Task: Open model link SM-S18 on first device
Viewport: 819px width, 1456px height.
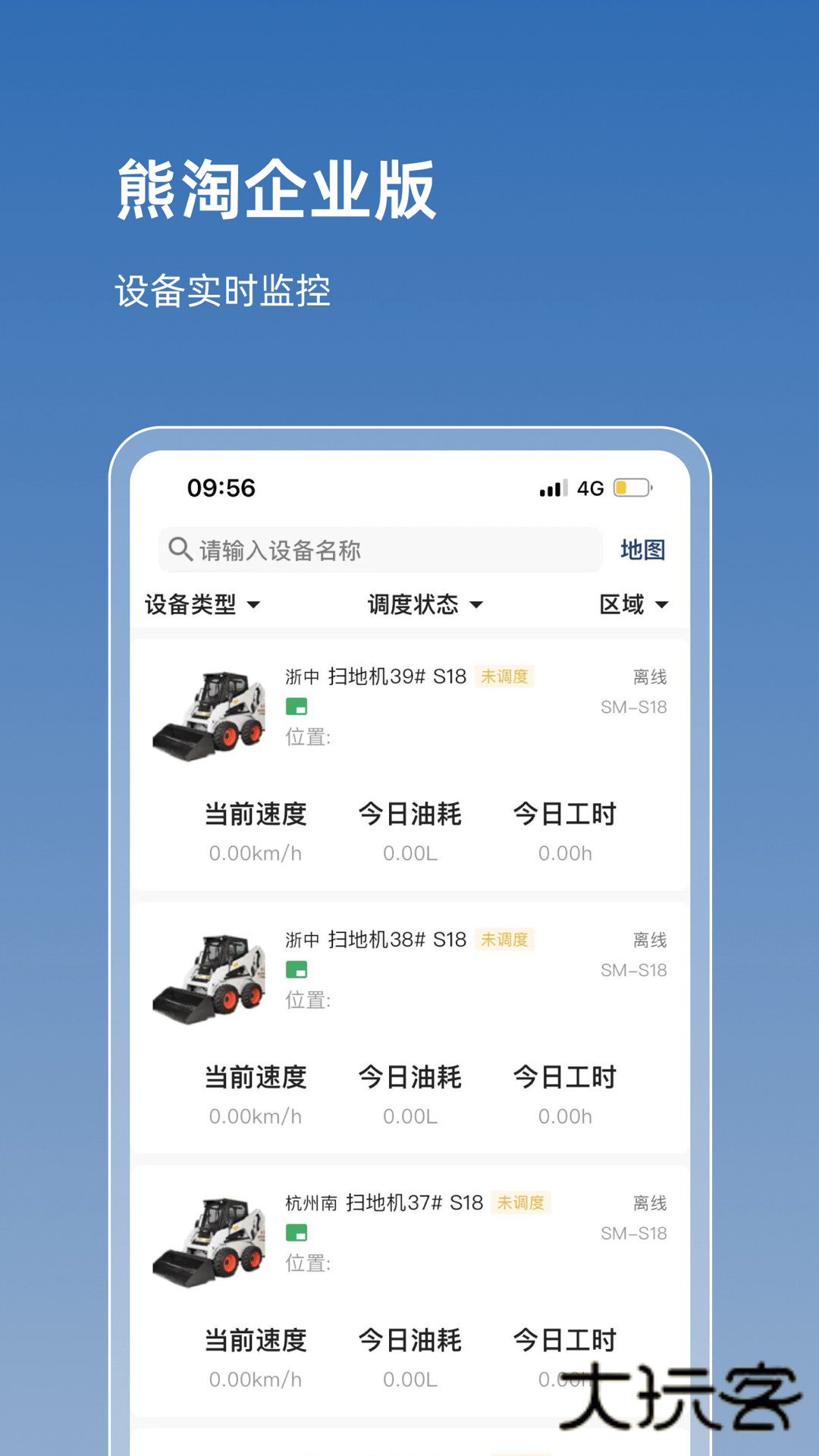Action: pyautogui.click(x=633, y=707)
